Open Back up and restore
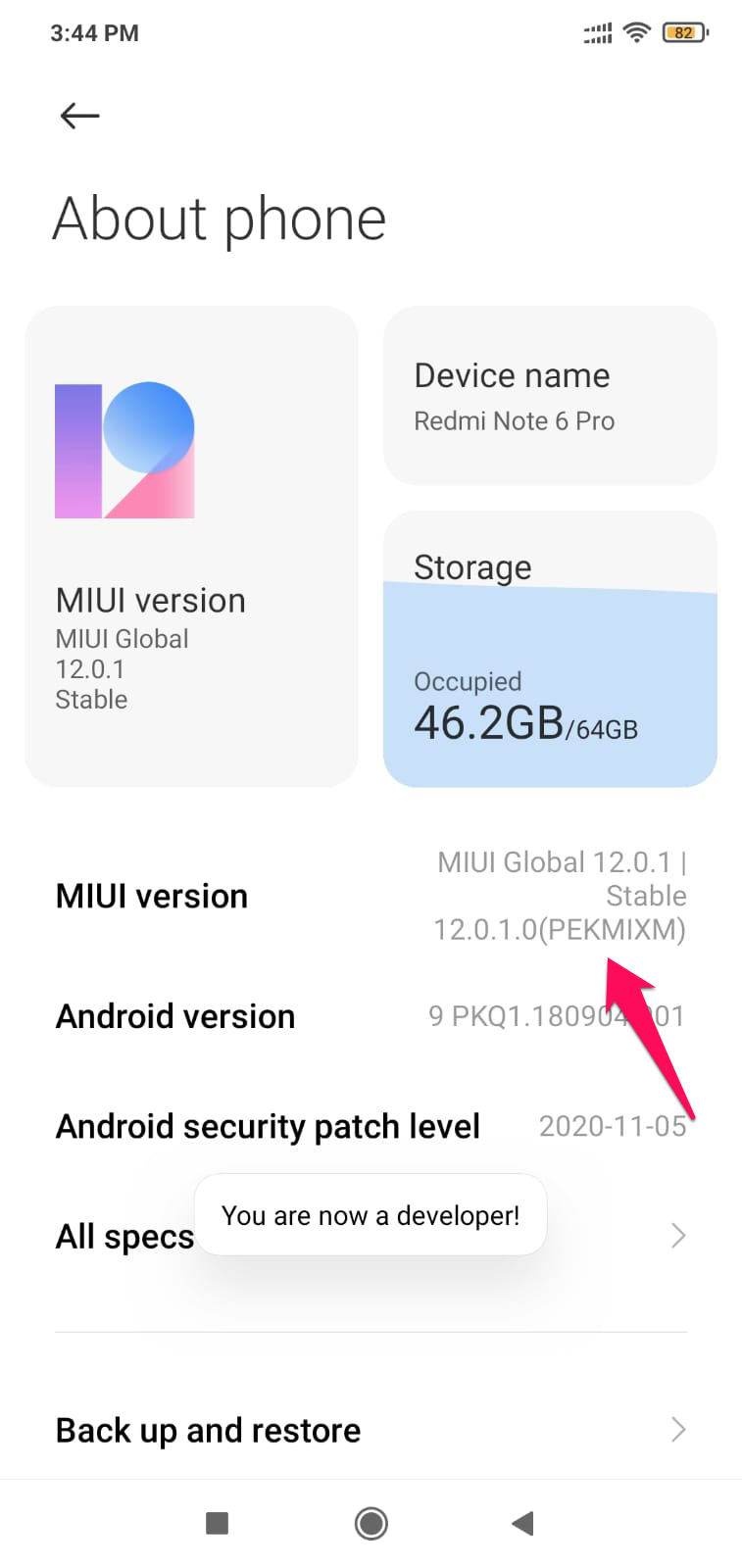 pyautogui.click(x=371, y=1430)
